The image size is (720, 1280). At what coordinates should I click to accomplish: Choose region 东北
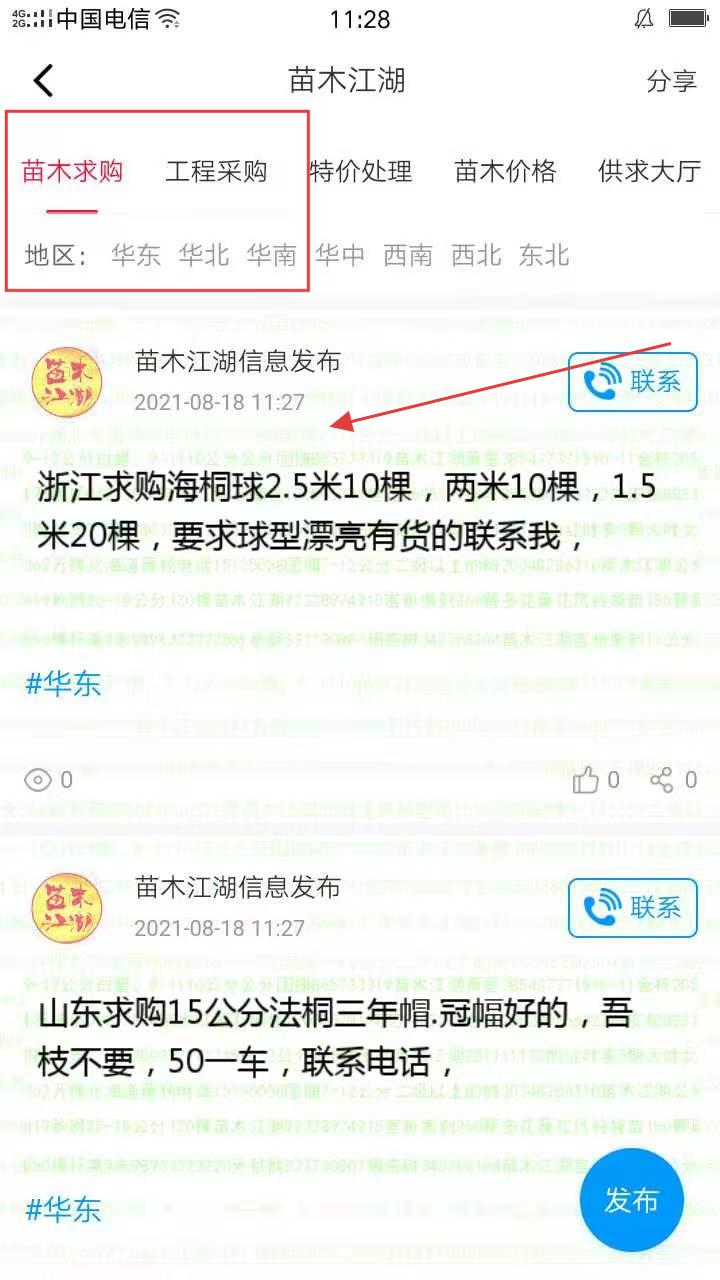point(544,255)
